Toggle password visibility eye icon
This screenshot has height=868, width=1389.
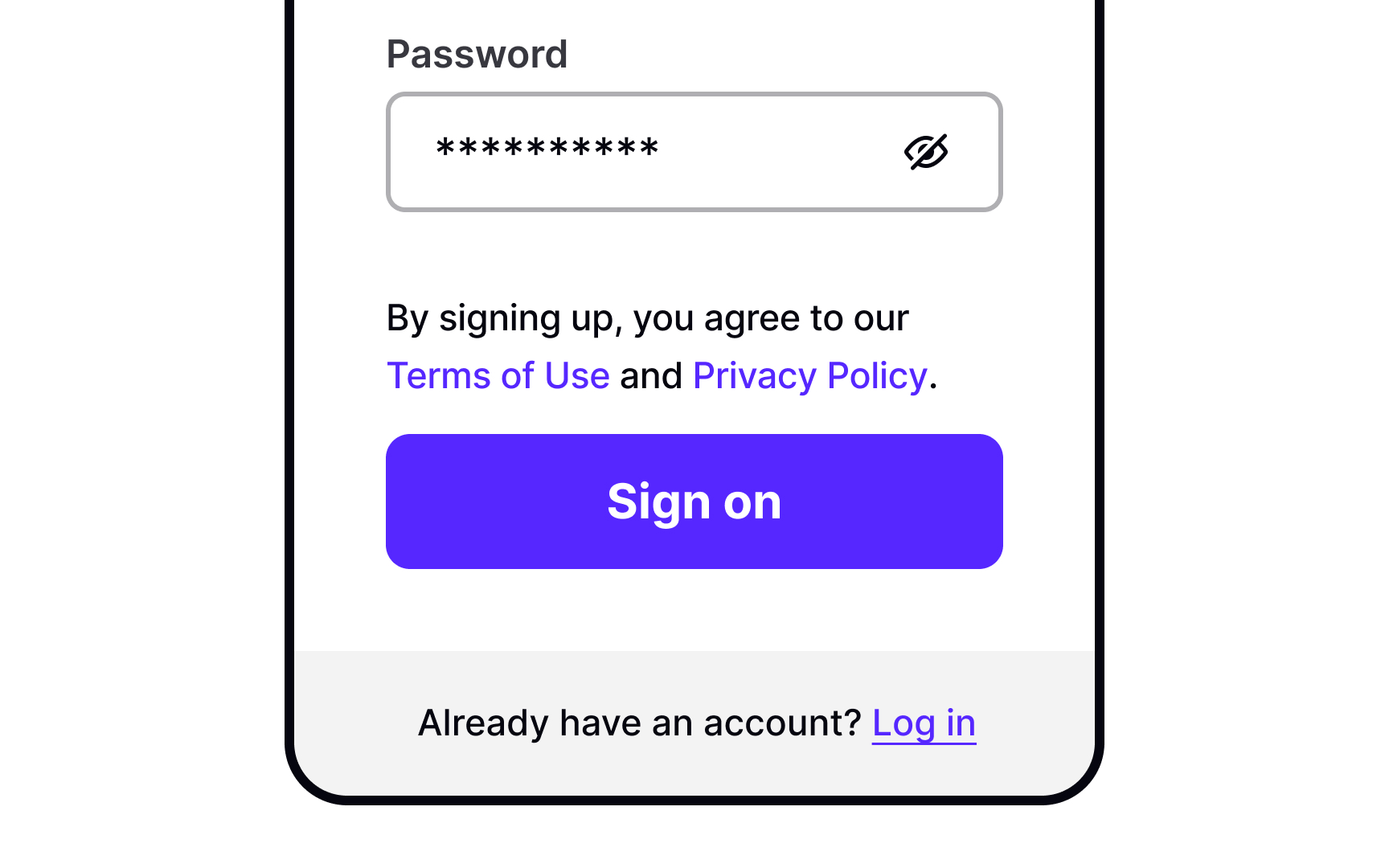coord(926,152)
